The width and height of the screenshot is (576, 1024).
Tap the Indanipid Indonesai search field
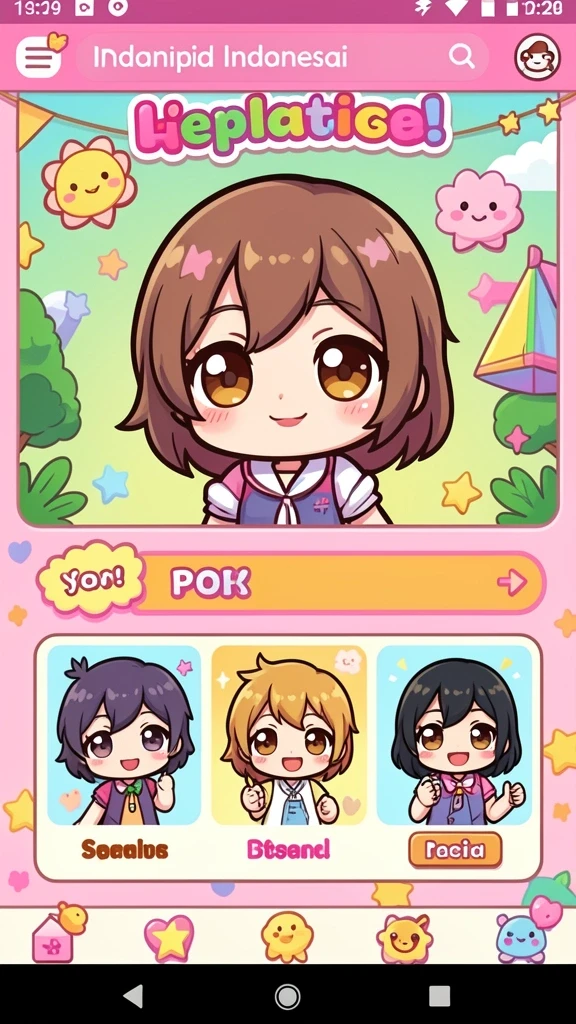click(282, 57)
